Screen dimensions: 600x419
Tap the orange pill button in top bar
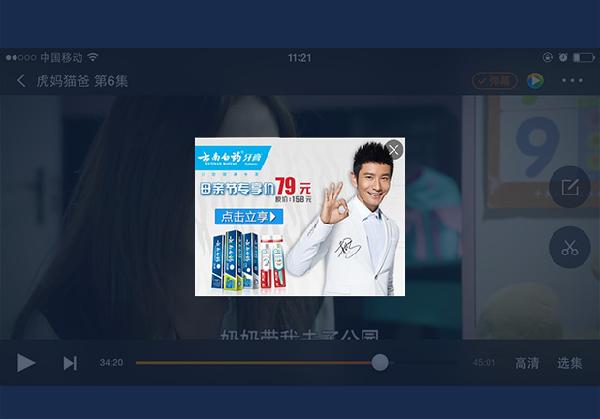(495, 81)
